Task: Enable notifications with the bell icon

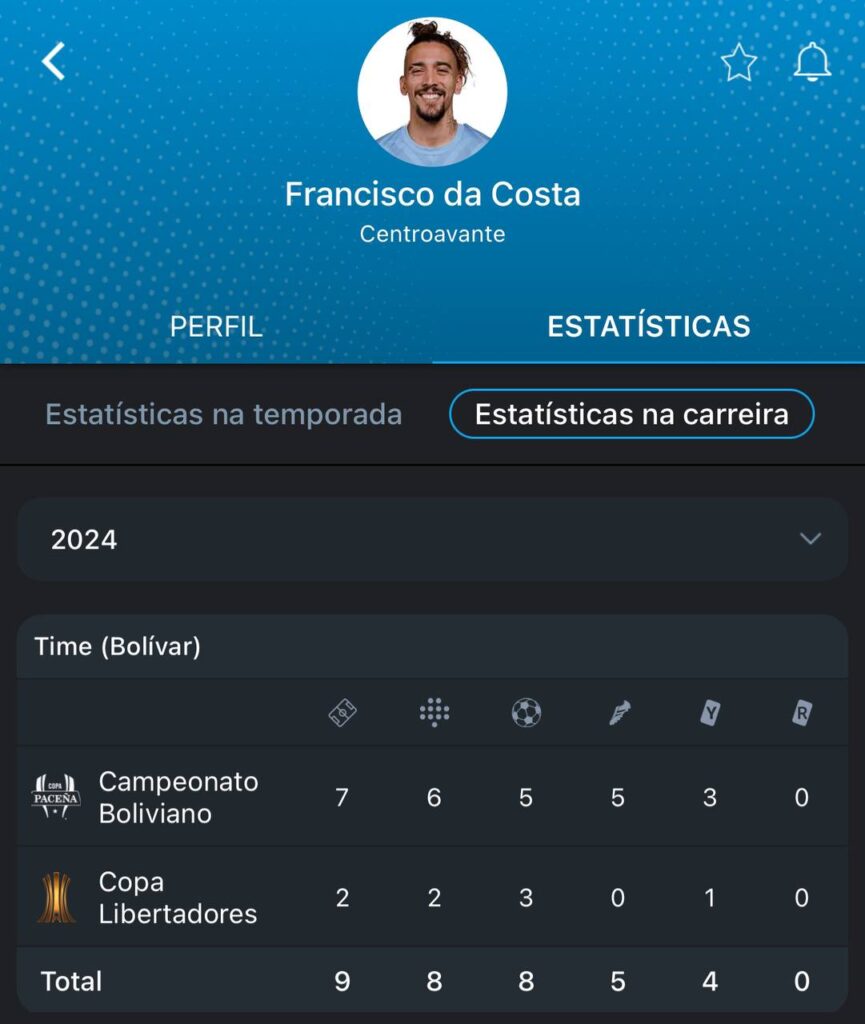Action: pos(812,62)
